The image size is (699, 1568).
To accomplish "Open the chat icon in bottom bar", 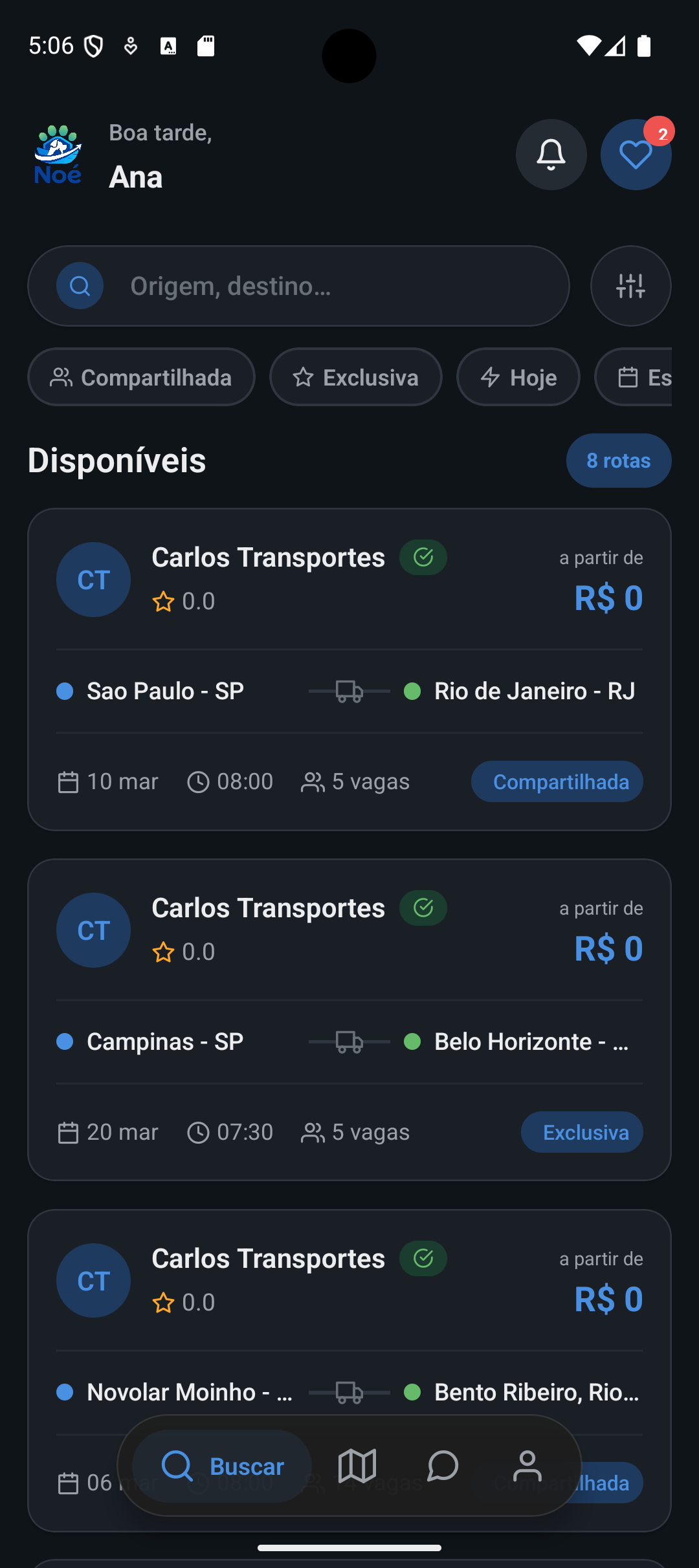I will 442,1467.
